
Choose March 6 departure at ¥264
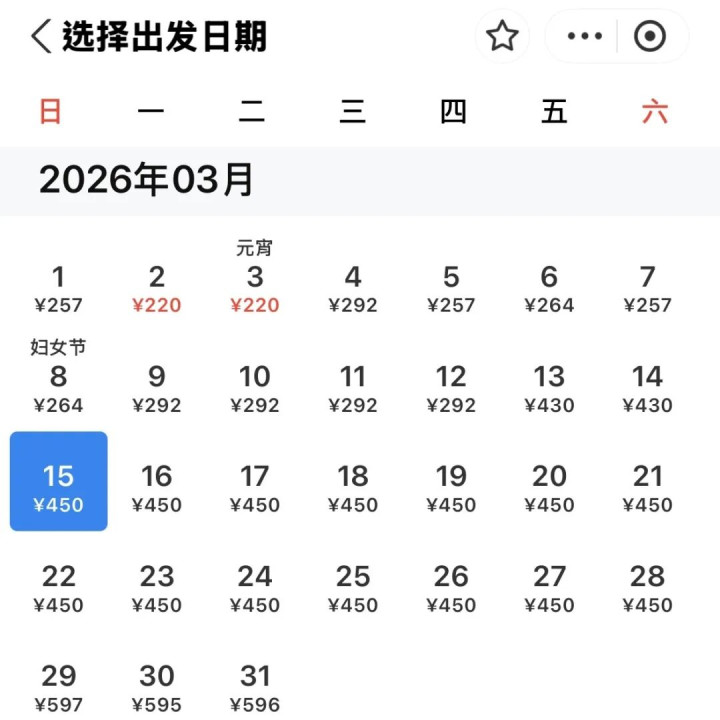coord(549,288)
